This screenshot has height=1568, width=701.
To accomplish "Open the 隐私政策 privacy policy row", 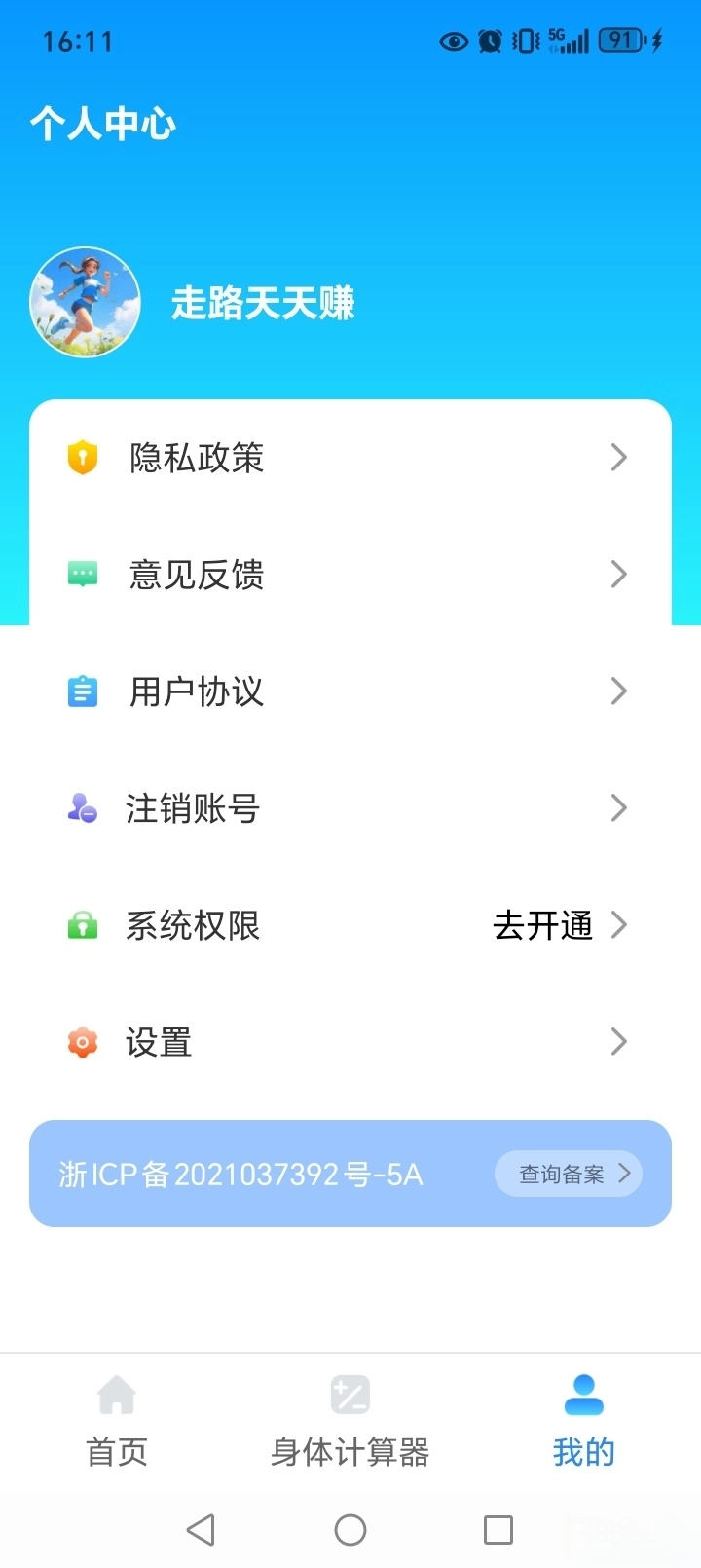I will 350,458.
